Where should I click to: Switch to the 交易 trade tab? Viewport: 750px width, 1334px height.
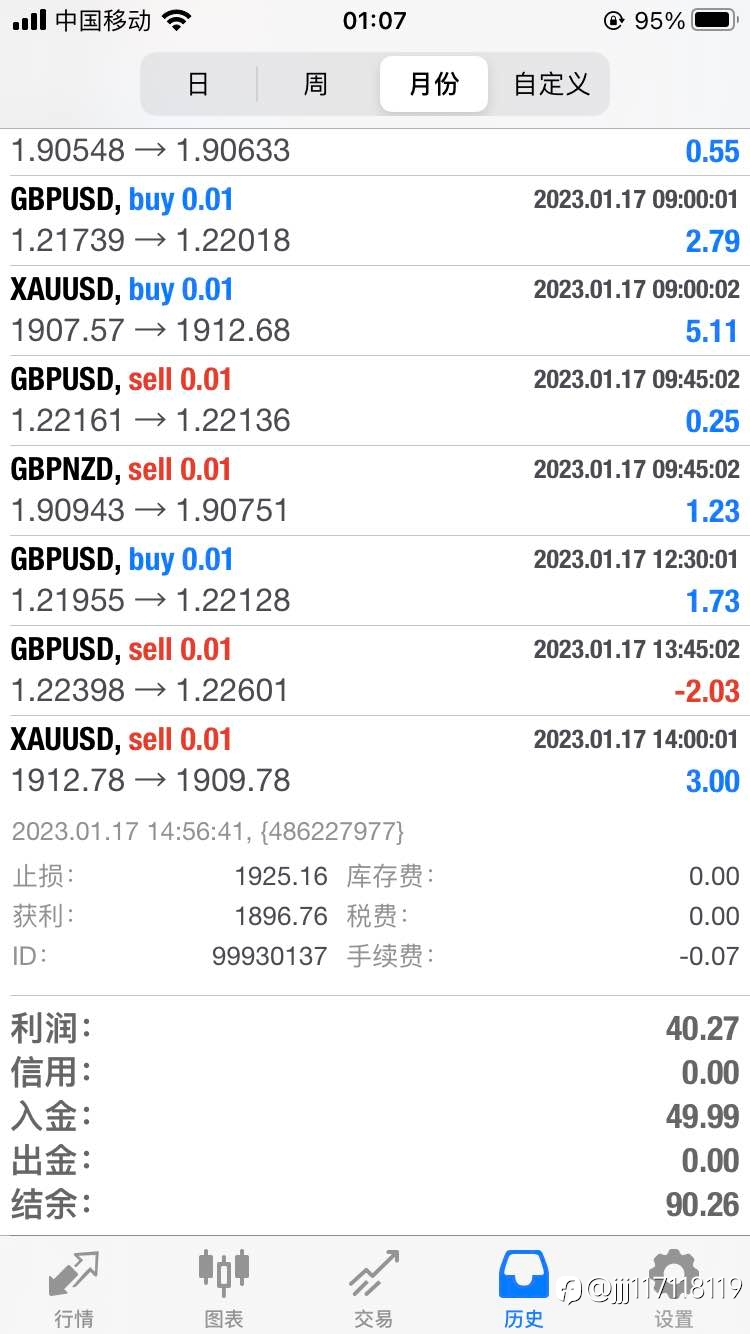[374, 1288]
